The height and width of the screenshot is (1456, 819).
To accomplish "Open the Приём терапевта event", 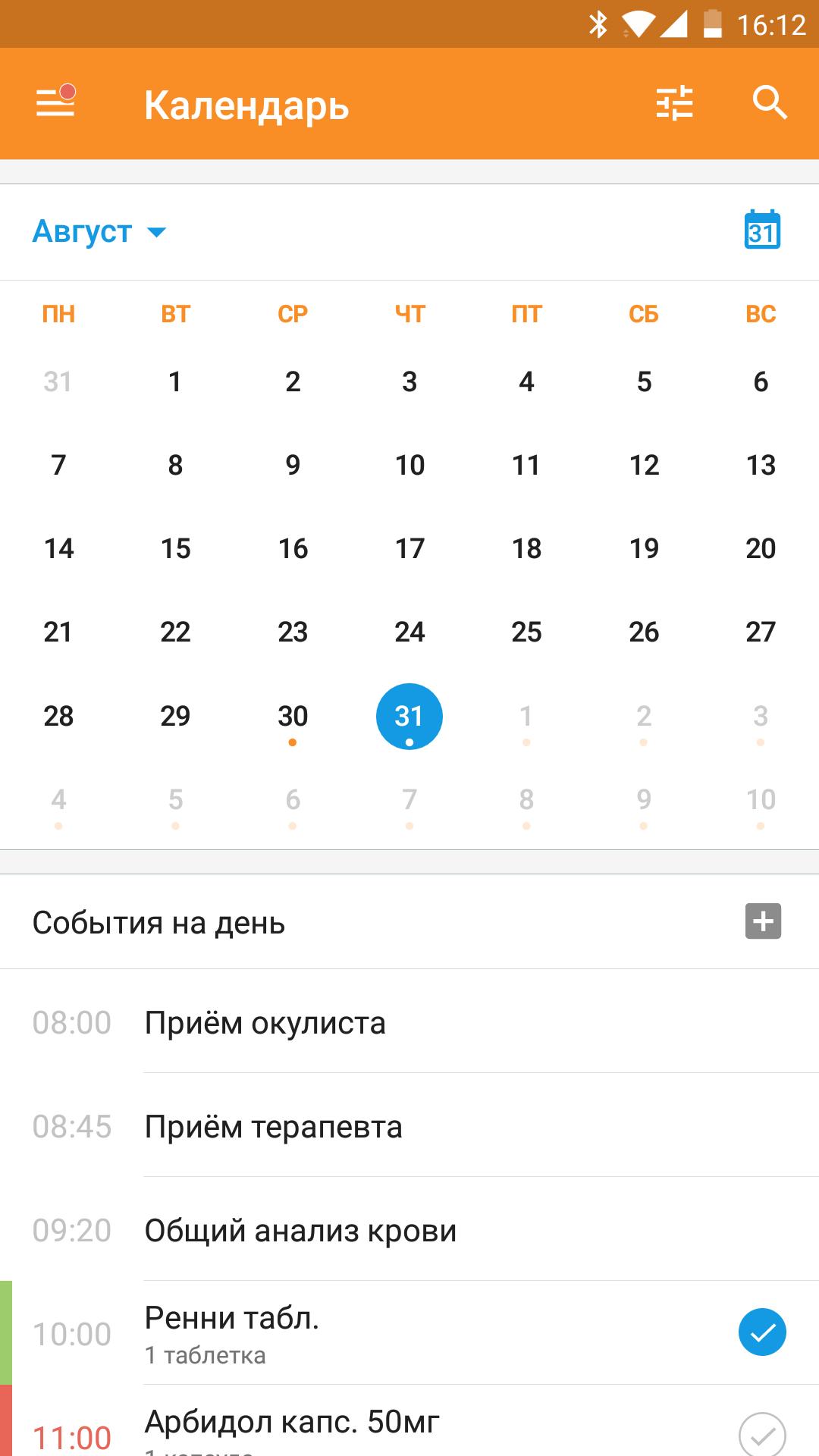I will (x=409, y=1126).
